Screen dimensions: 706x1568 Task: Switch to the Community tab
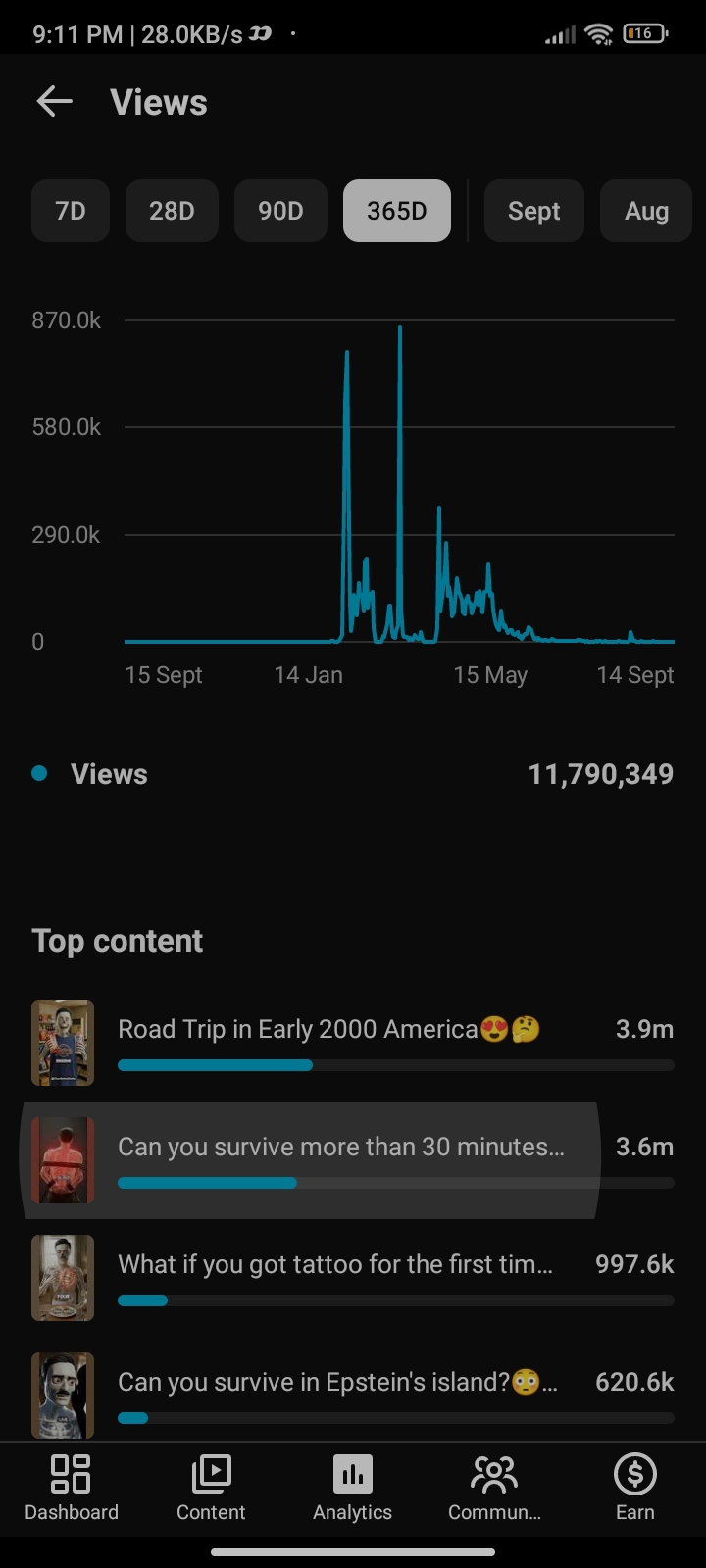point(494,1488)
